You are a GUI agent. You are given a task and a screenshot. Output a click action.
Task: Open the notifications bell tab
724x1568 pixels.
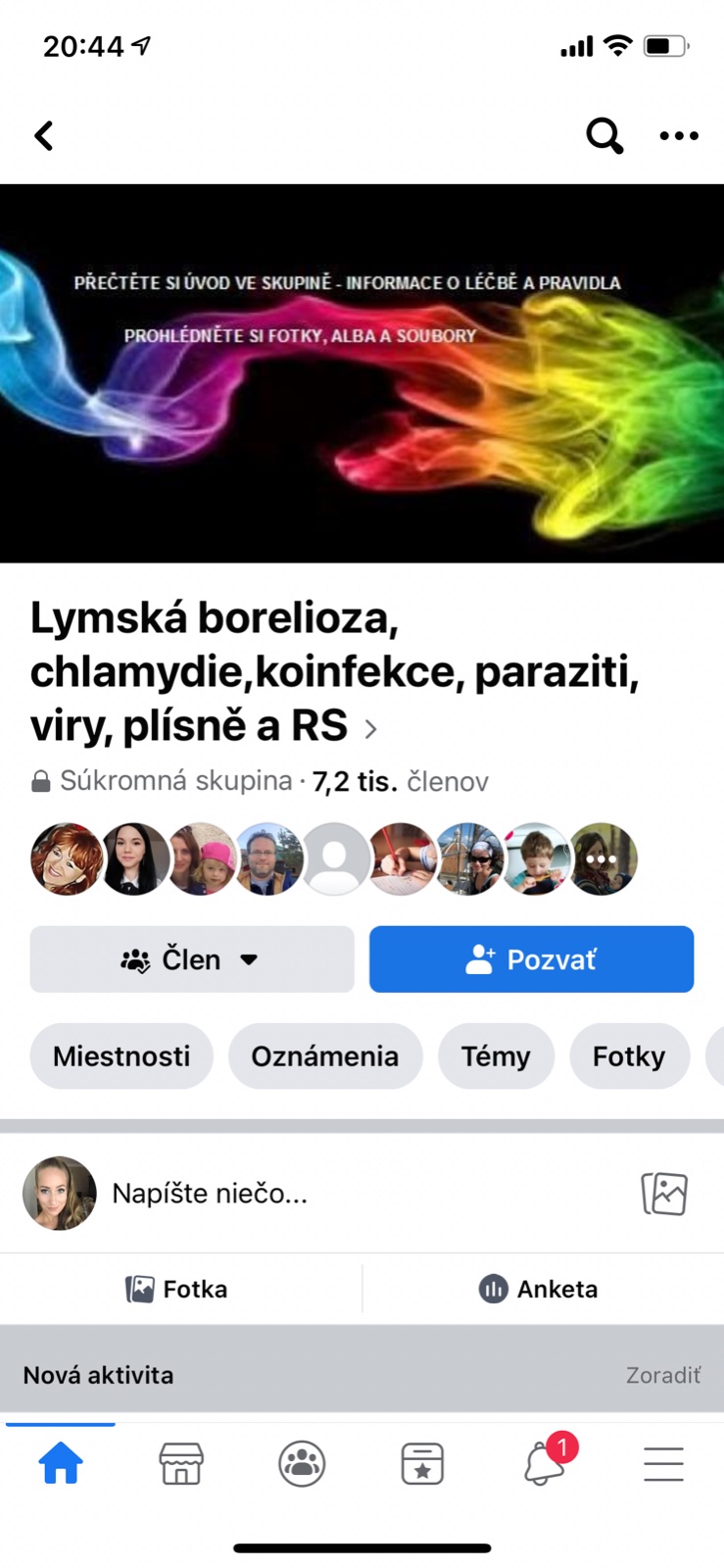(544, 1464)
